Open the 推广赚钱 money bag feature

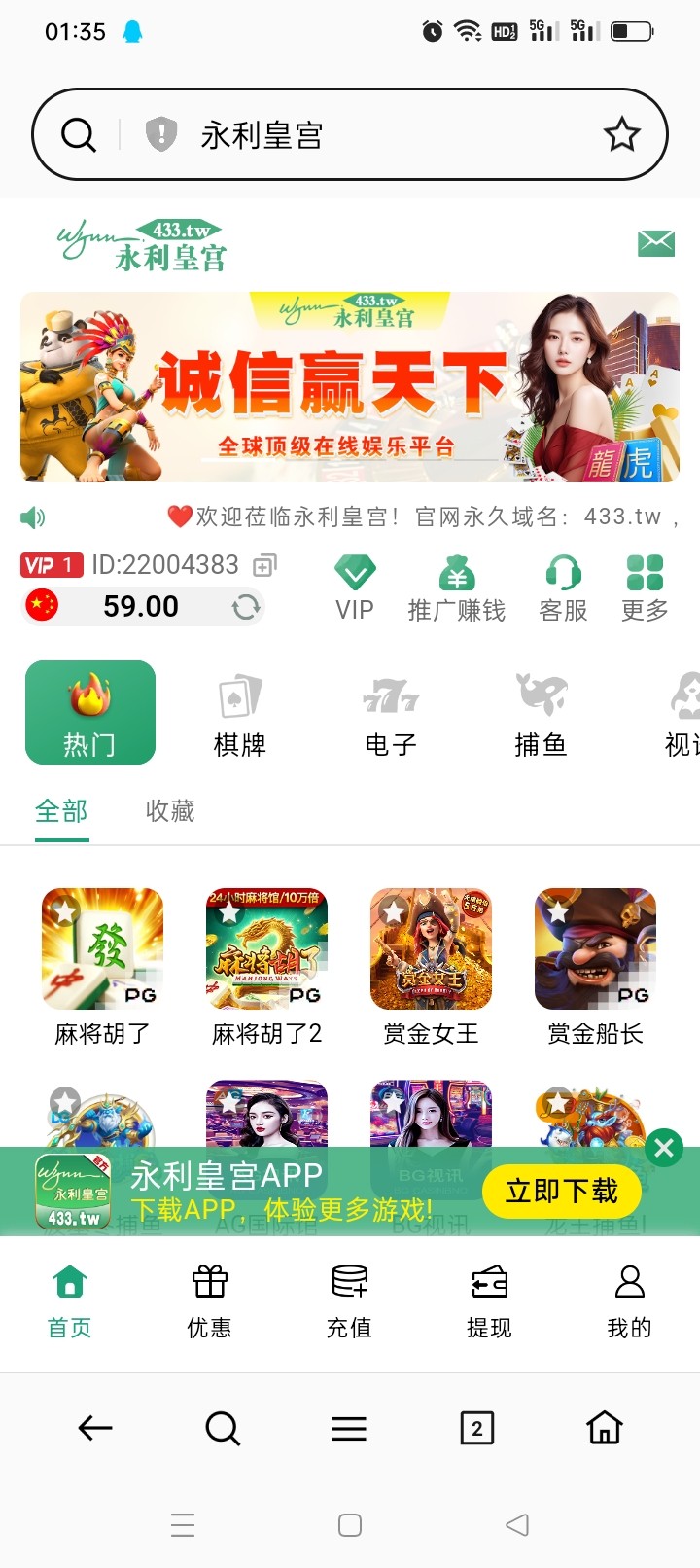coord(456,582)
